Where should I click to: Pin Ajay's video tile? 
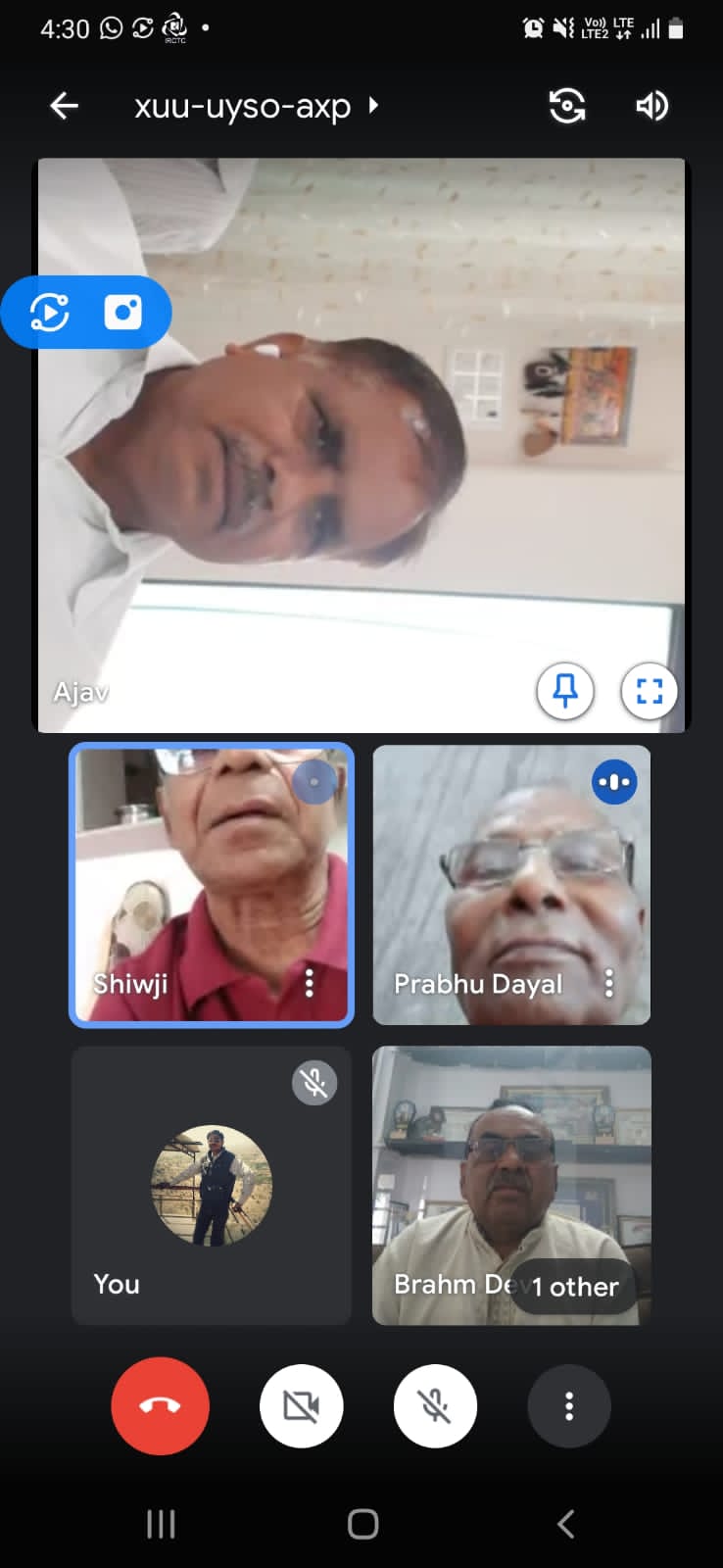pos(565,692)
